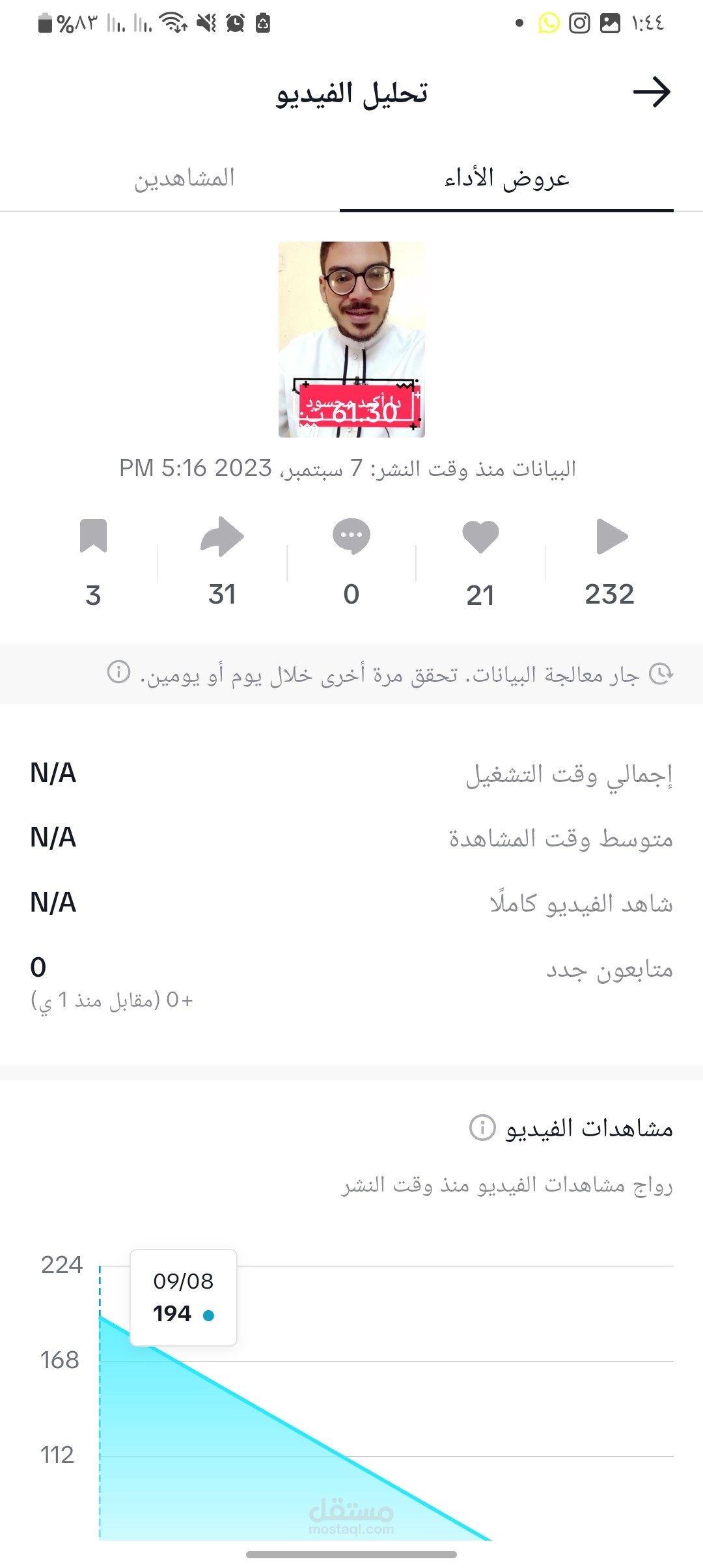This screenshot has width=703, height=1568.
Task: Tap the info icon on data processing notice
Action: 118,671
